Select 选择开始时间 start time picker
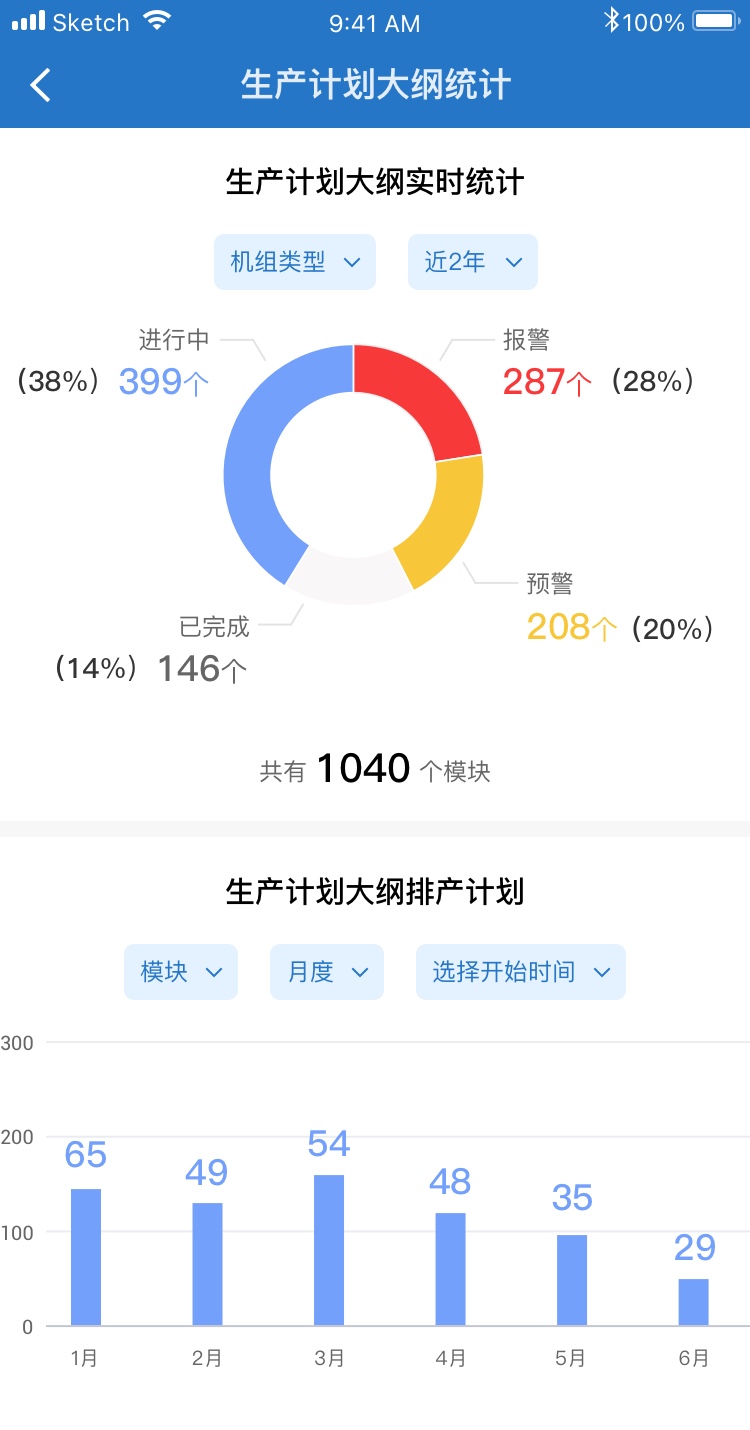The height and width of the screenshot is (1430, 750). [x=521, y=972]
